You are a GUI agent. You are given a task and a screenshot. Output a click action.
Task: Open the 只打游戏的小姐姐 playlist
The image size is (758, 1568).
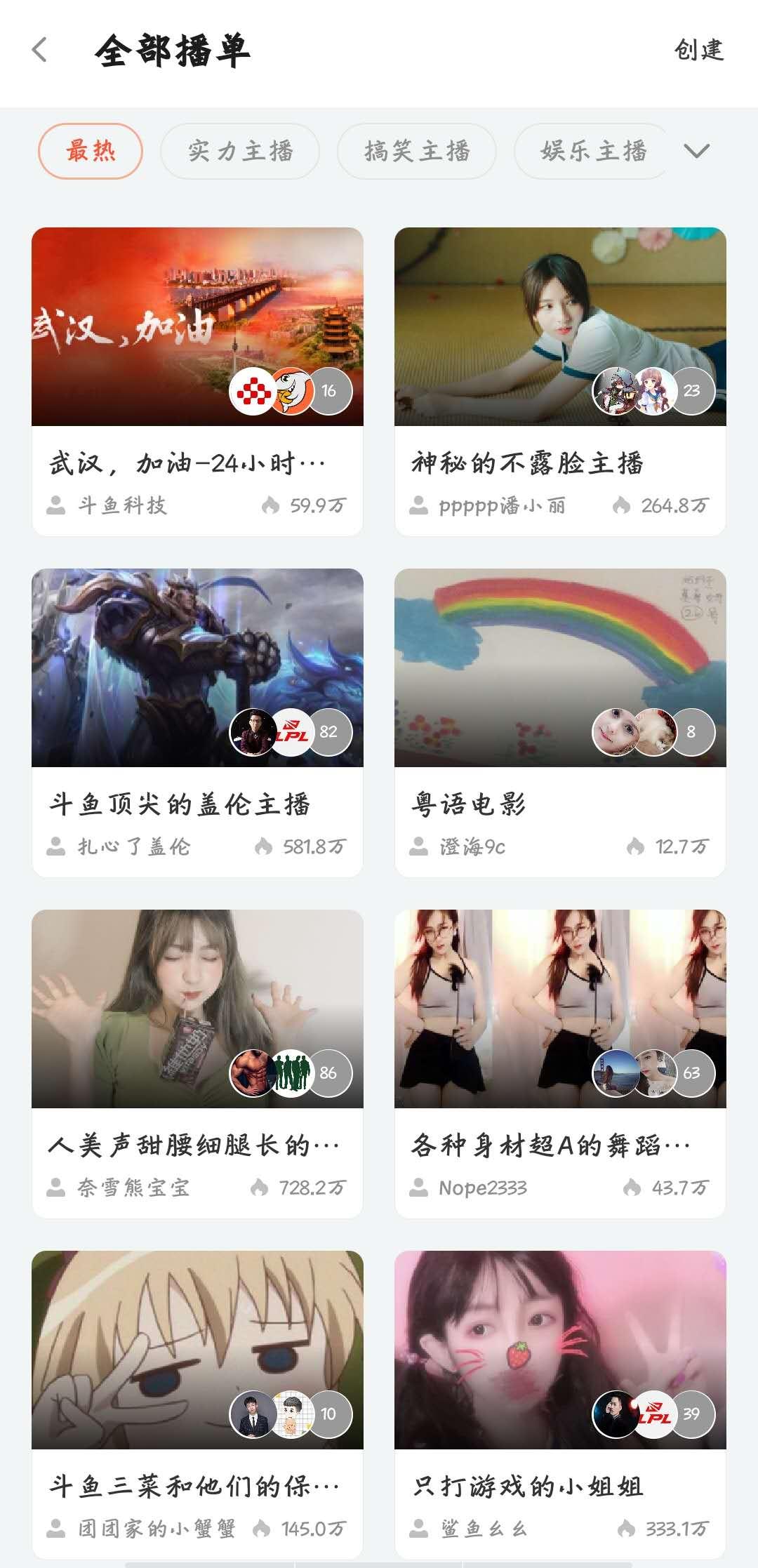coord(560,1404)
